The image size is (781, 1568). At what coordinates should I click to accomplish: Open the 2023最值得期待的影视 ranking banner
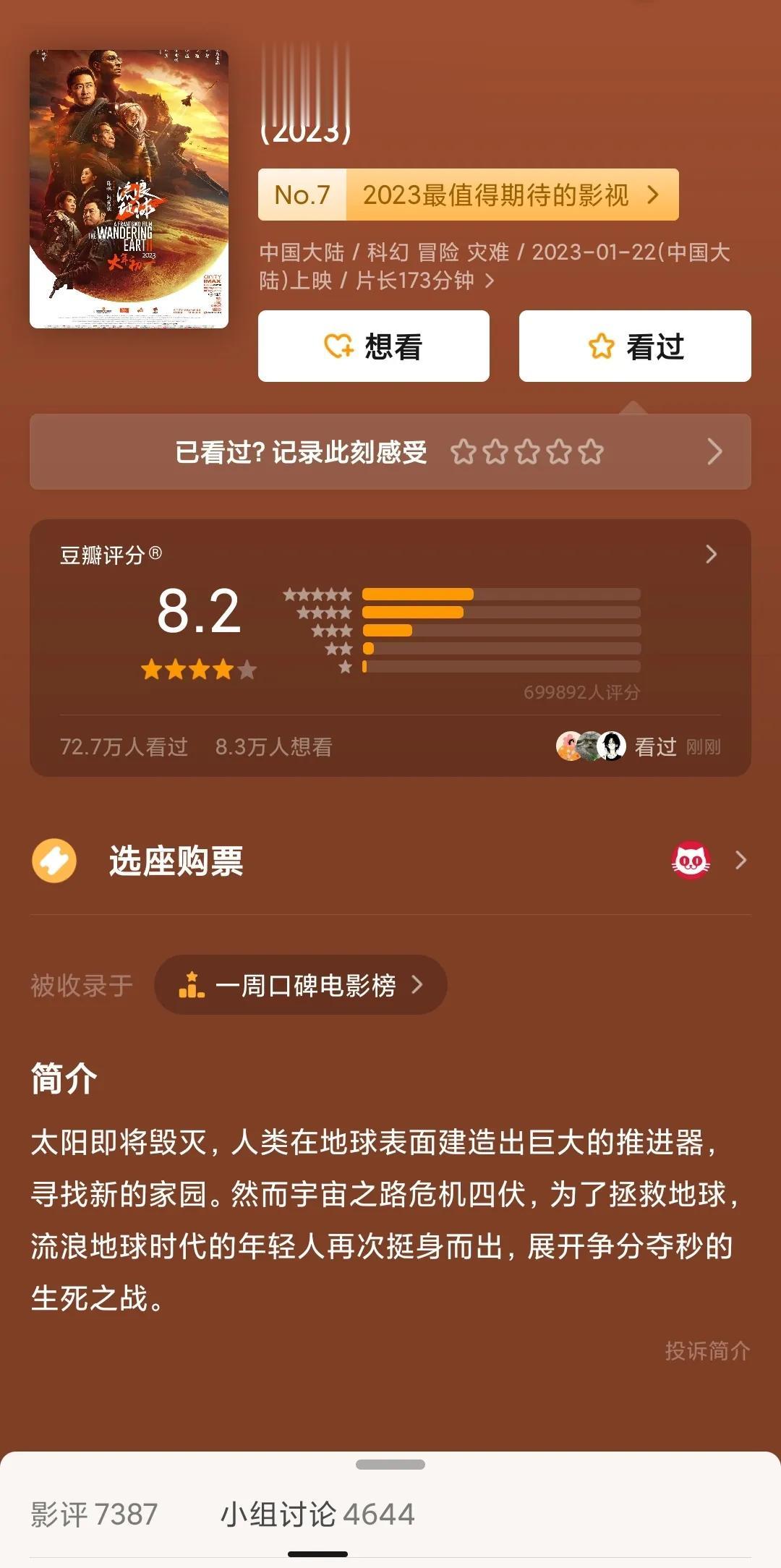click(x=468, y=195)
